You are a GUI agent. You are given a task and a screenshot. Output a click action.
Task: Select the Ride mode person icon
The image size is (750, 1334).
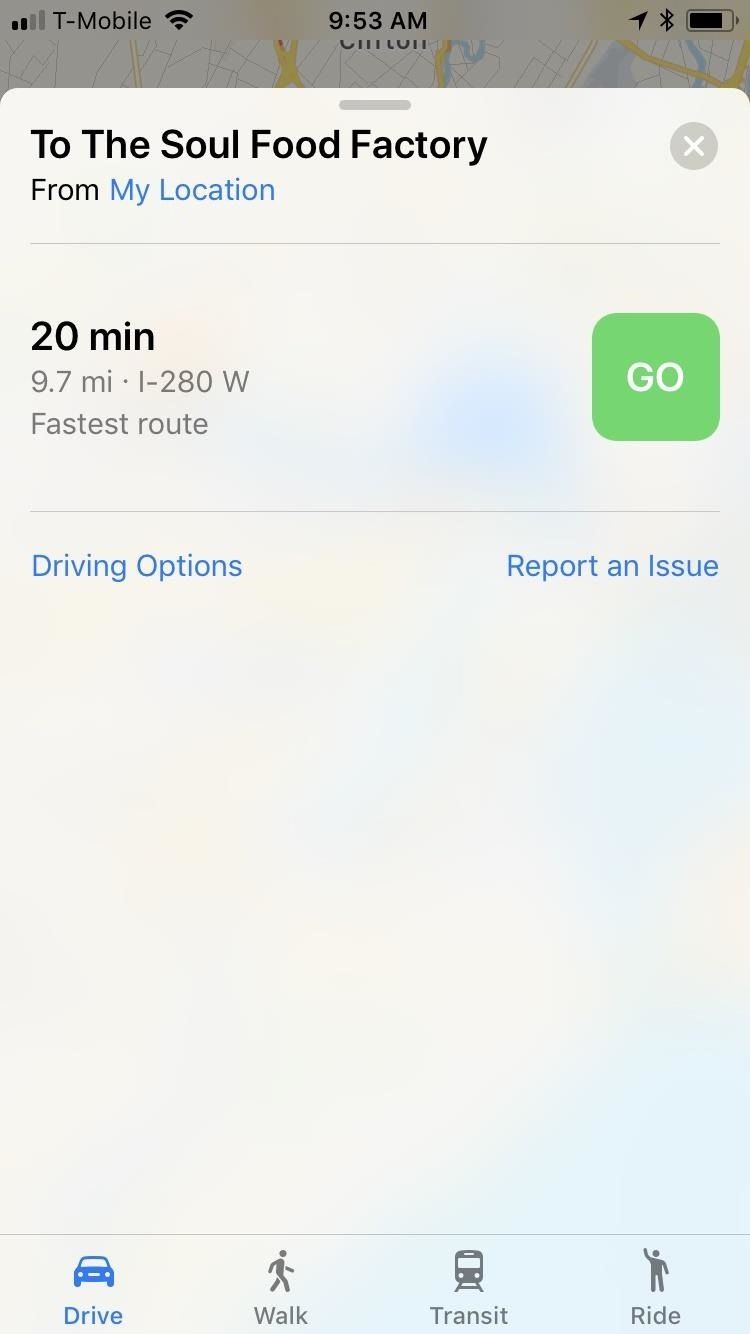point(656,1270)
